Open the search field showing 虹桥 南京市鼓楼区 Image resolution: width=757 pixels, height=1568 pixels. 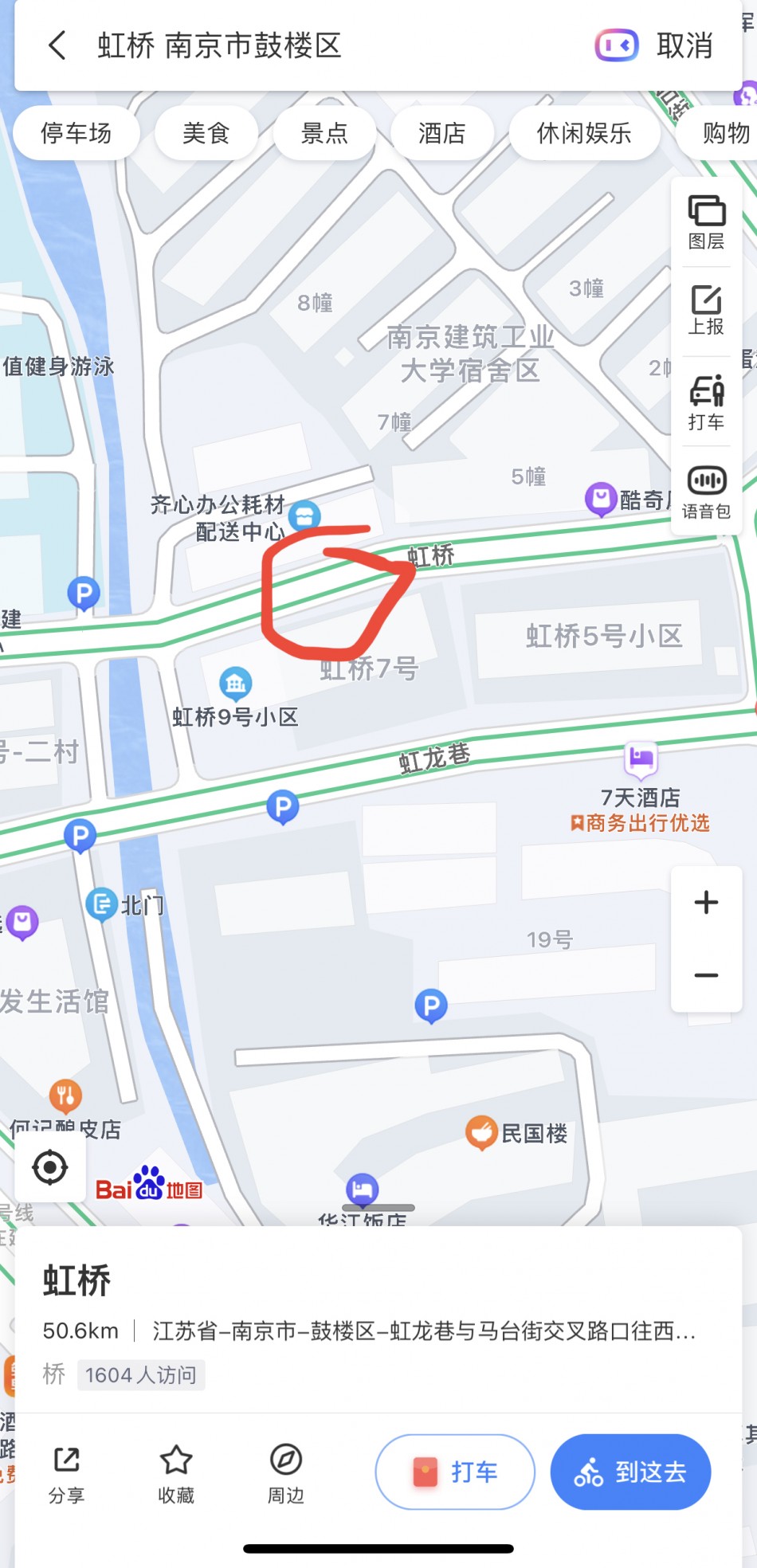click(x=319, y=45)
